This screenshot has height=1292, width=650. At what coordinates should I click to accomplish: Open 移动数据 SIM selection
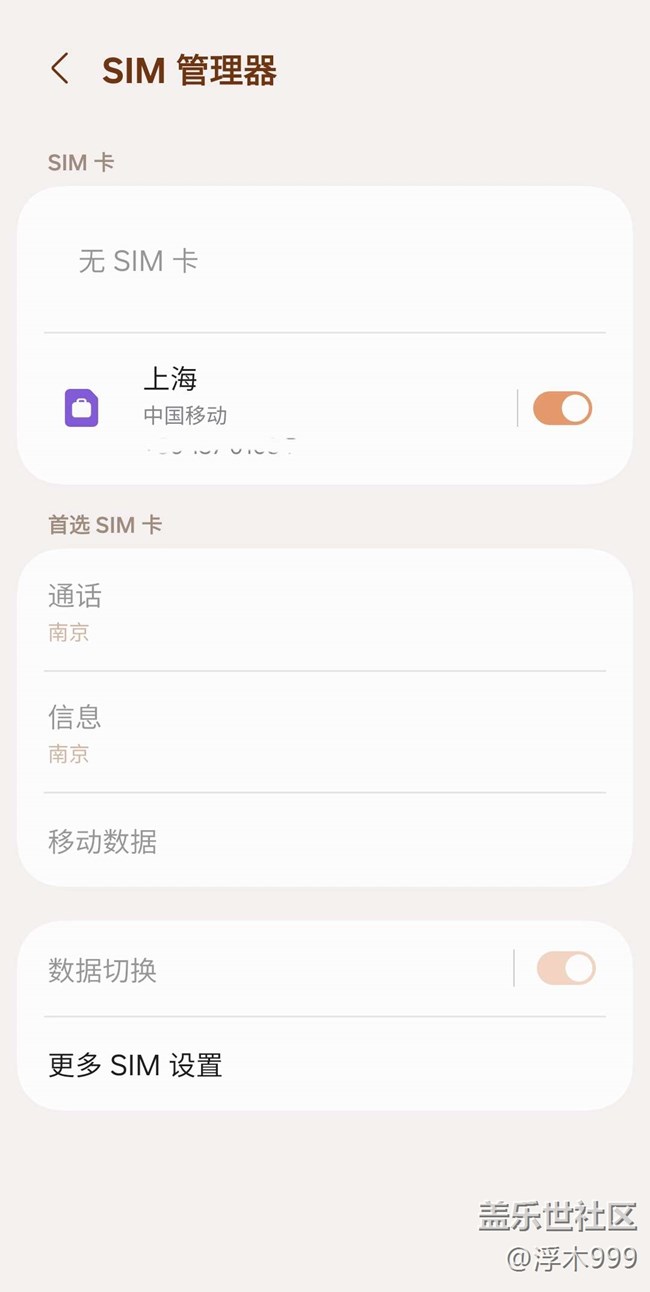(324, 842)
